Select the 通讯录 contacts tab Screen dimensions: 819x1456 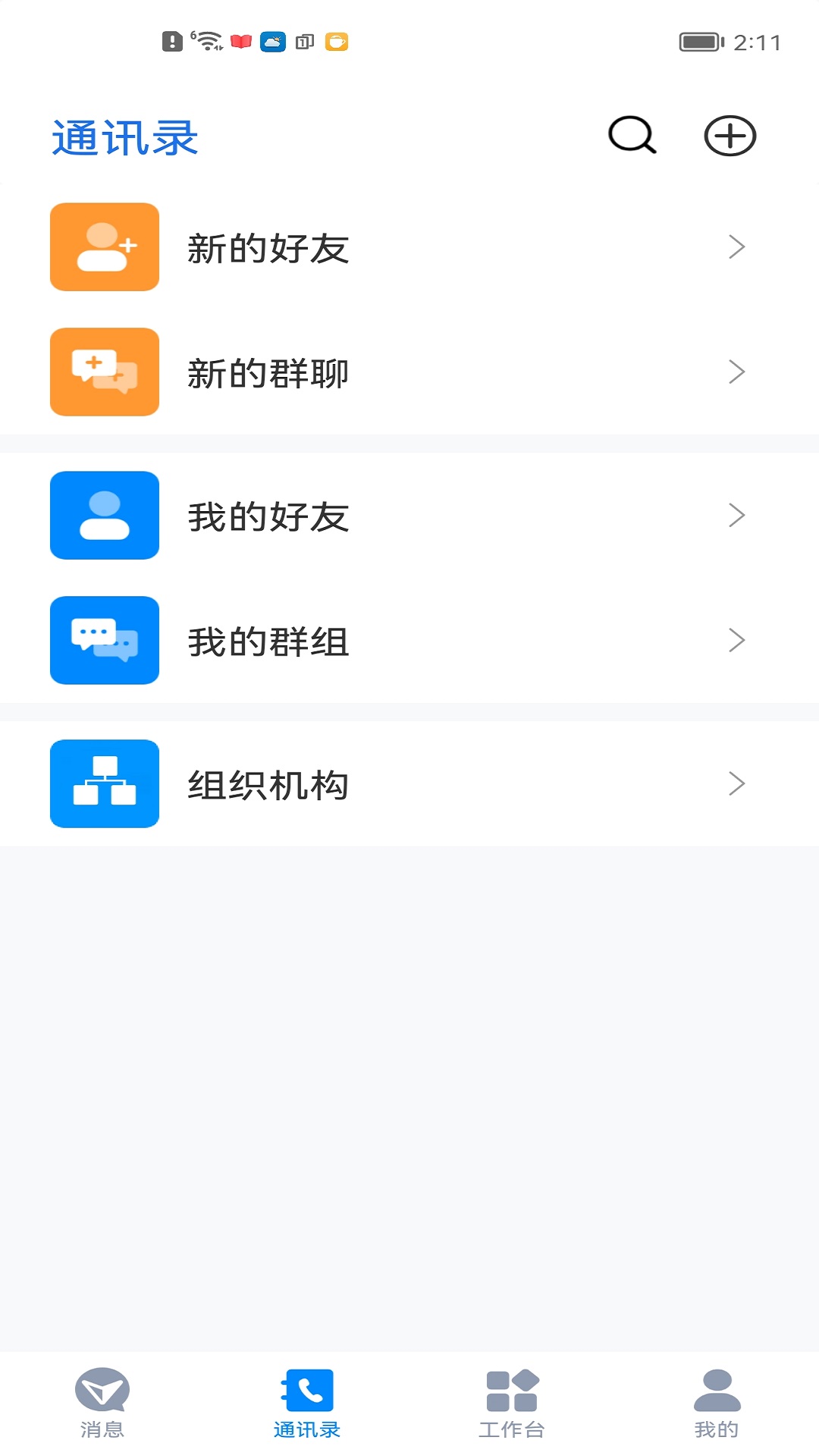point(307,1403)
